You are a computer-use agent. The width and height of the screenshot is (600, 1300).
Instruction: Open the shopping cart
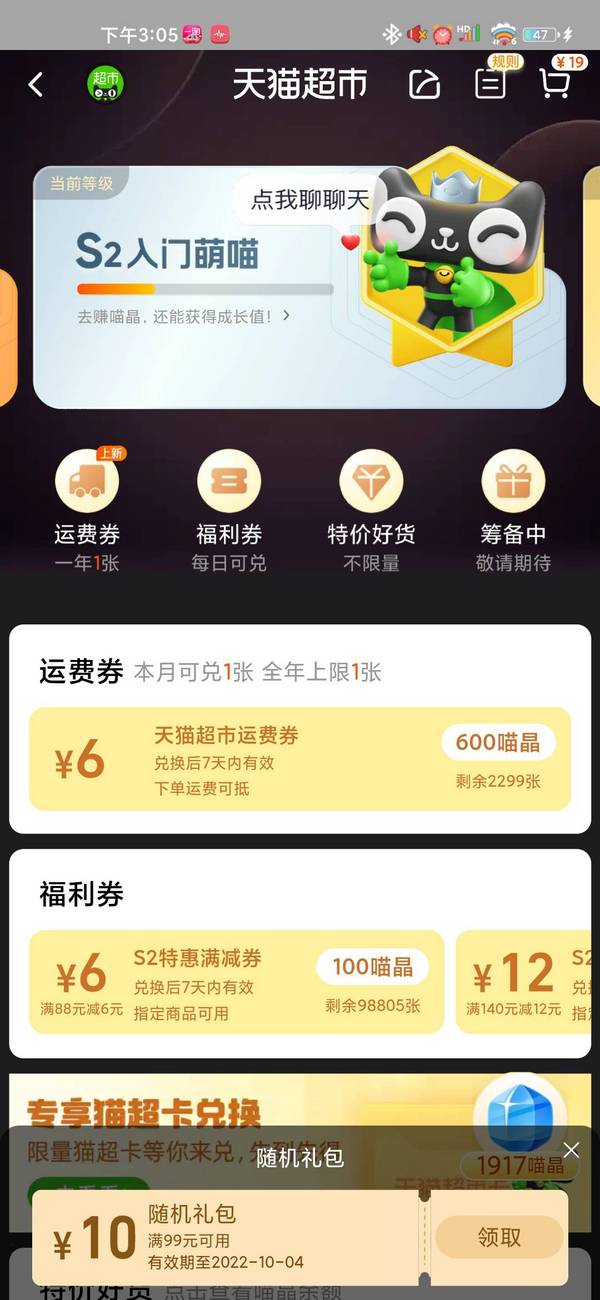point(555,82)
